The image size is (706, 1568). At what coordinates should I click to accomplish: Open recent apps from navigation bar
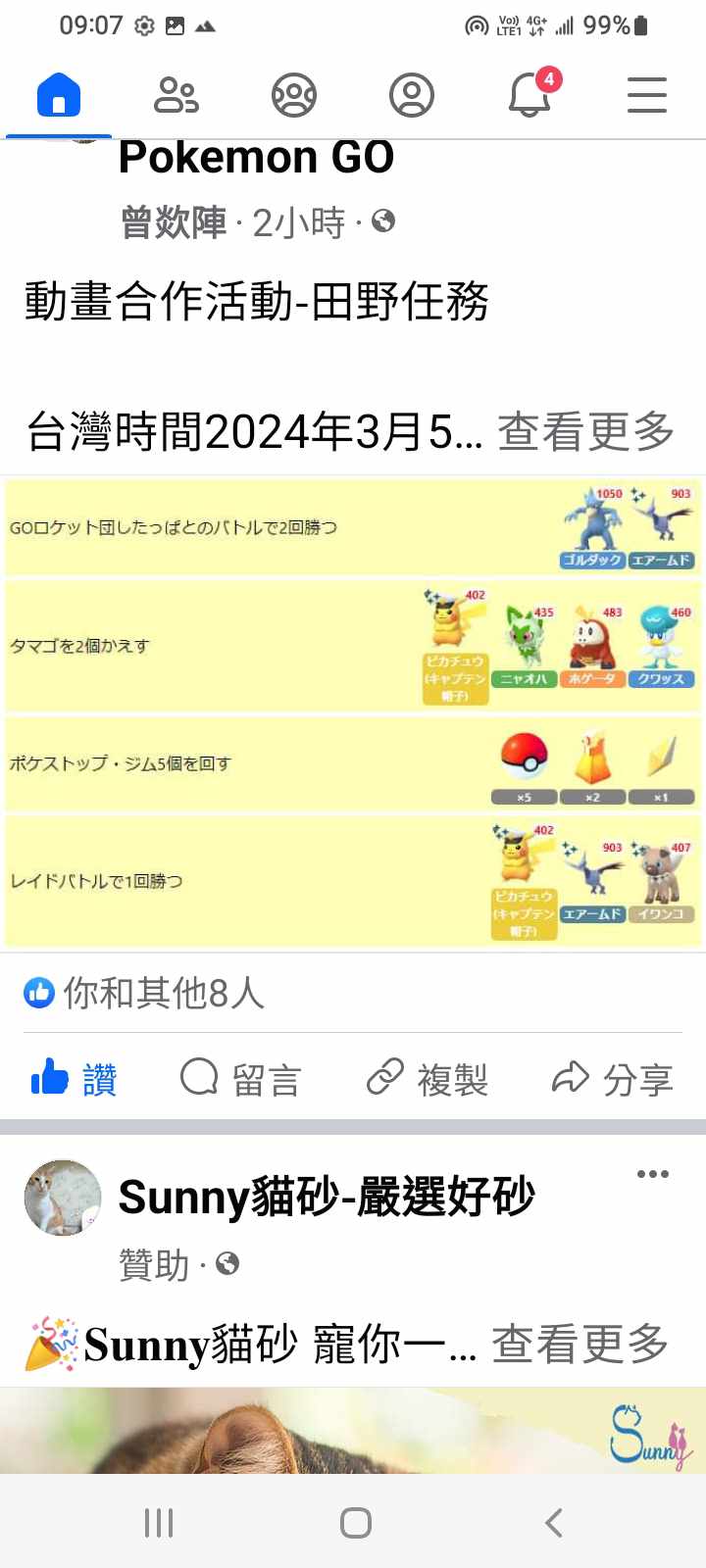[158, 1523]
